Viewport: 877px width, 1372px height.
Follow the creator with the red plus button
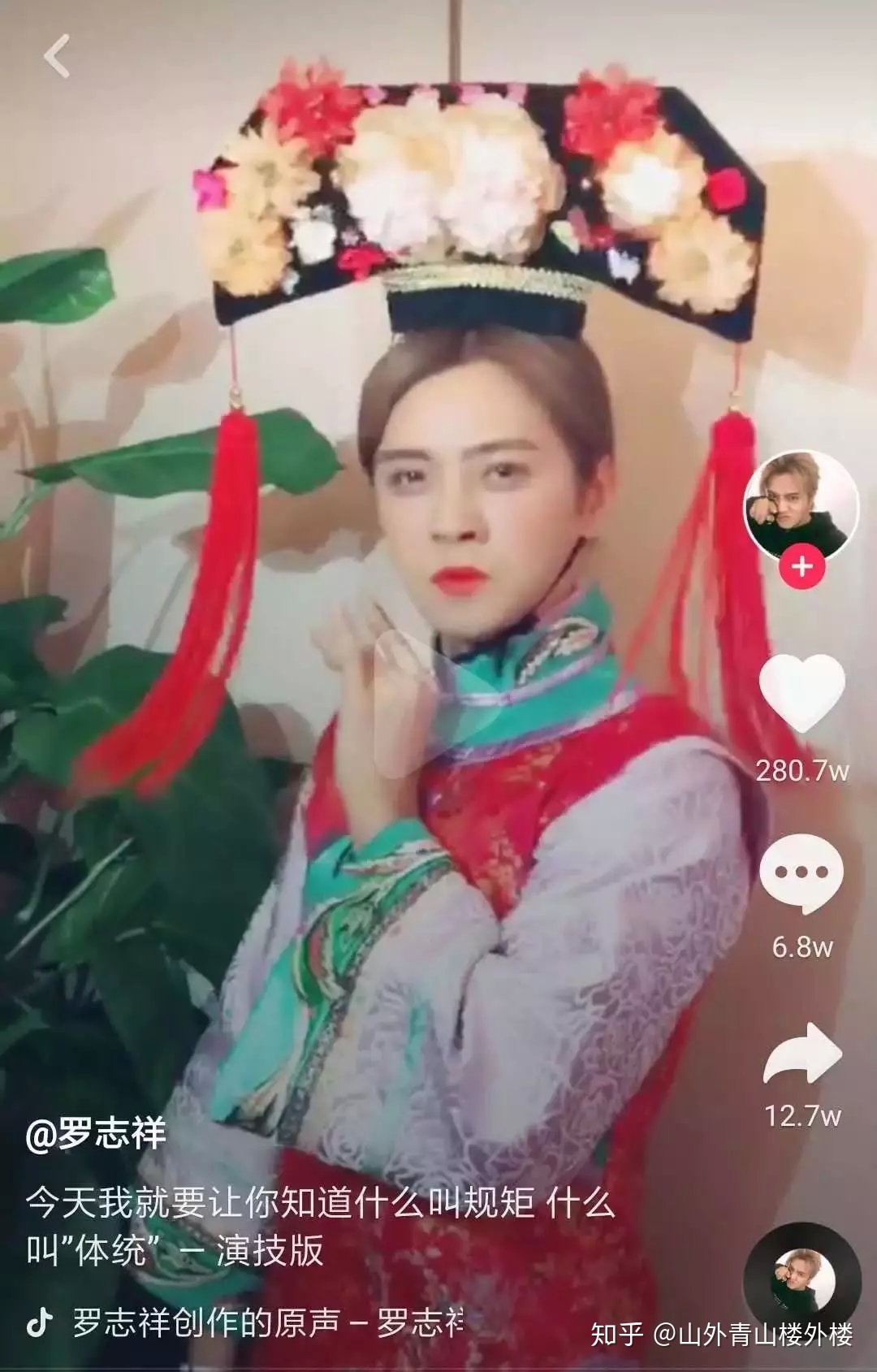coord(802,566)
